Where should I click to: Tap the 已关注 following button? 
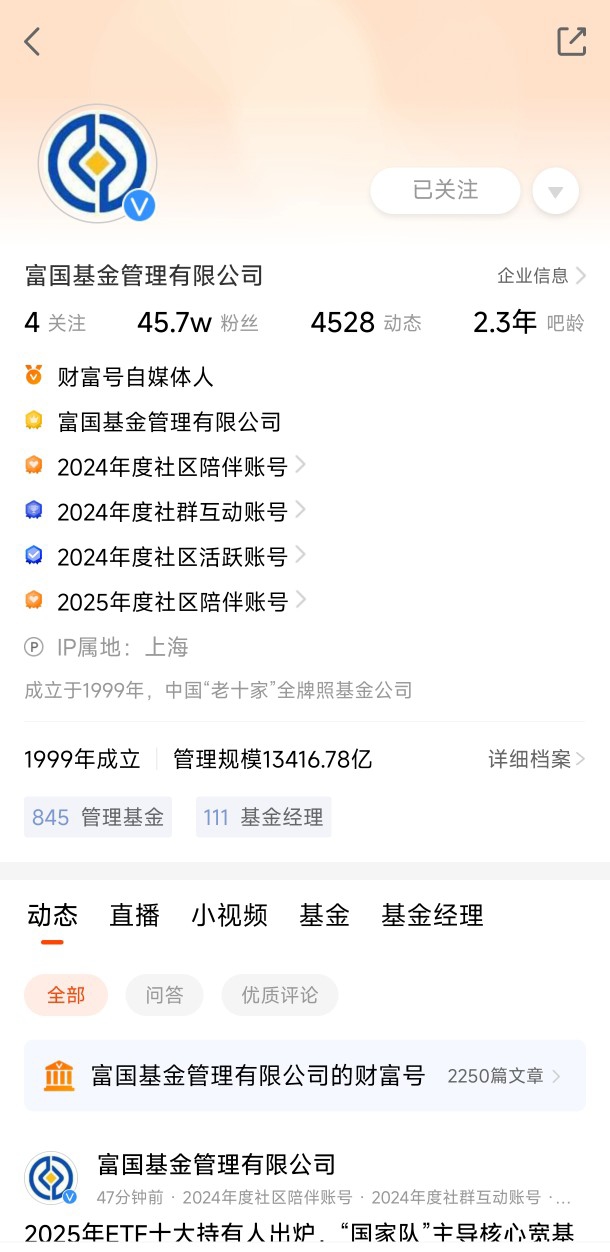(445, 190)
